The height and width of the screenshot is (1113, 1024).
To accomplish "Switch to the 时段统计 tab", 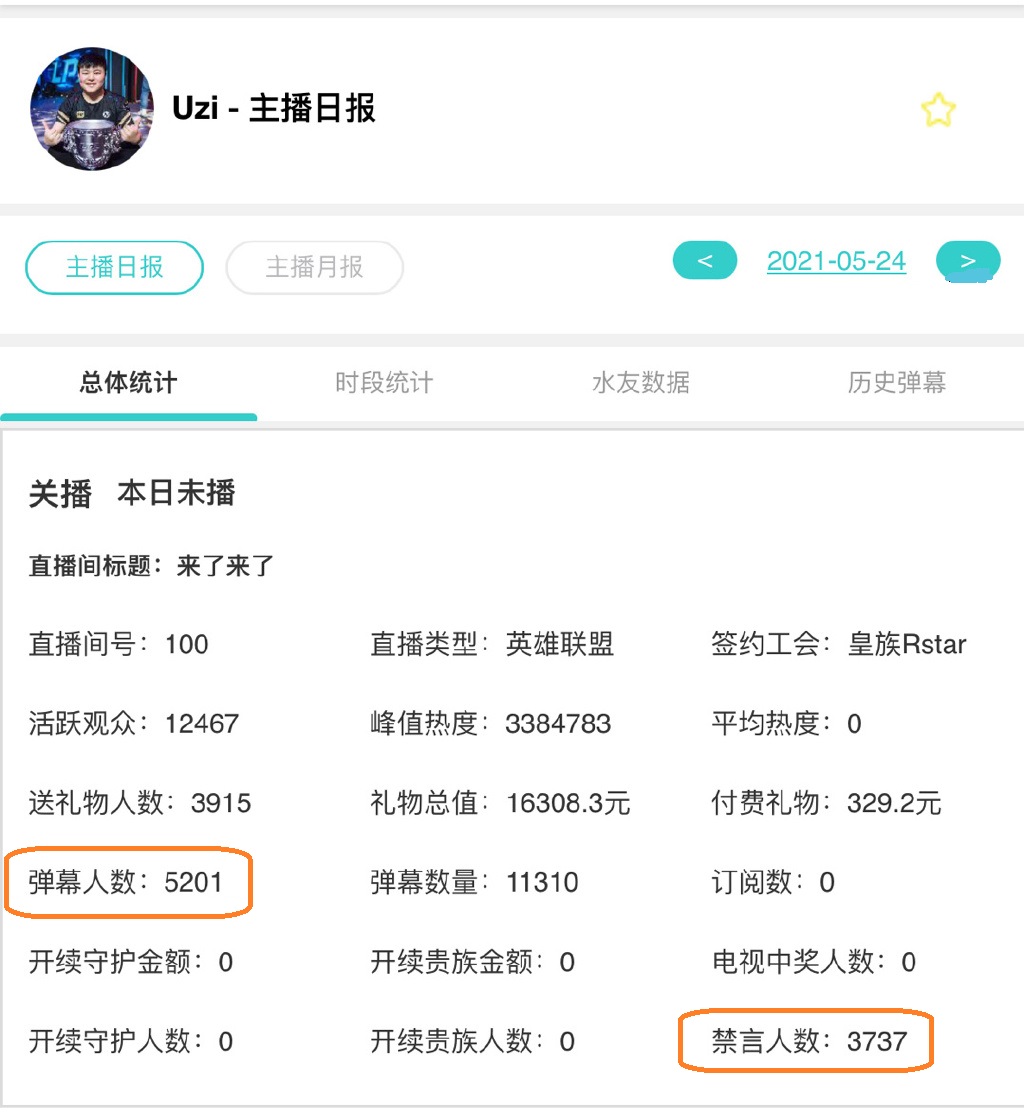I will click(384, 381).
